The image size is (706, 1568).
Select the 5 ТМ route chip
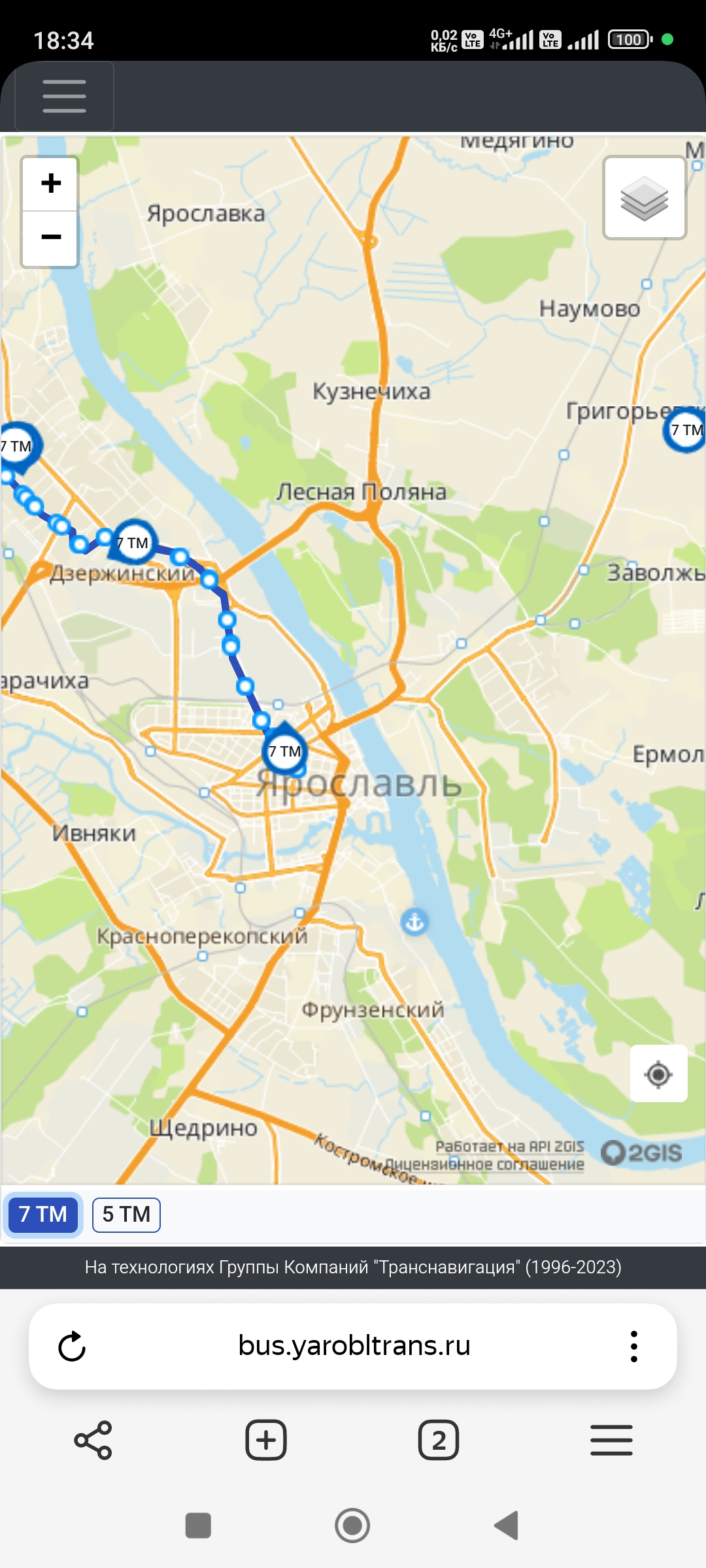click(126, 1215)
